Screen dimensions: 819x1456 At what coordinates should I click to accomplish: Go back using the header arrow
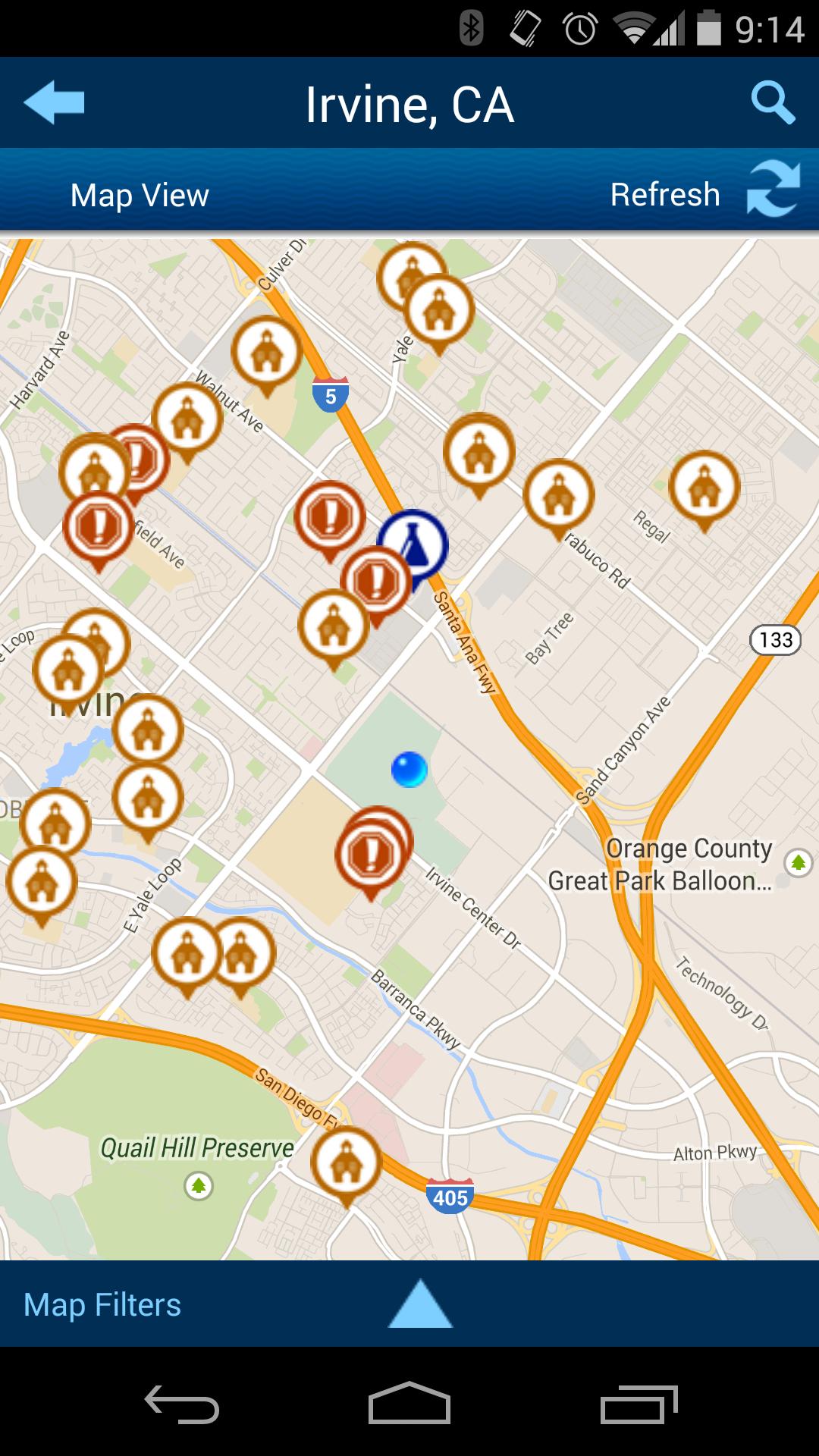point(54,103)
